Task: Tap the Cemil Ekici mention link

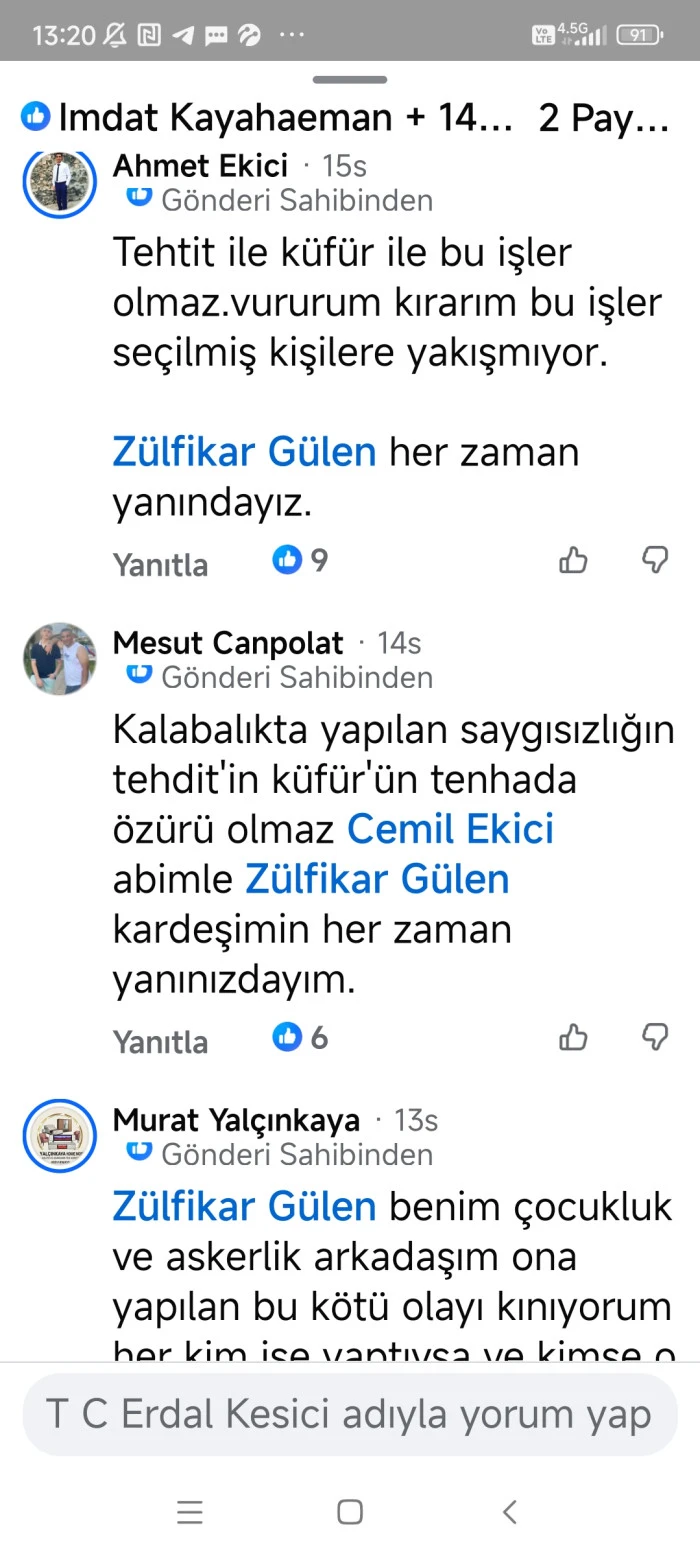Action: coord(450,829)
